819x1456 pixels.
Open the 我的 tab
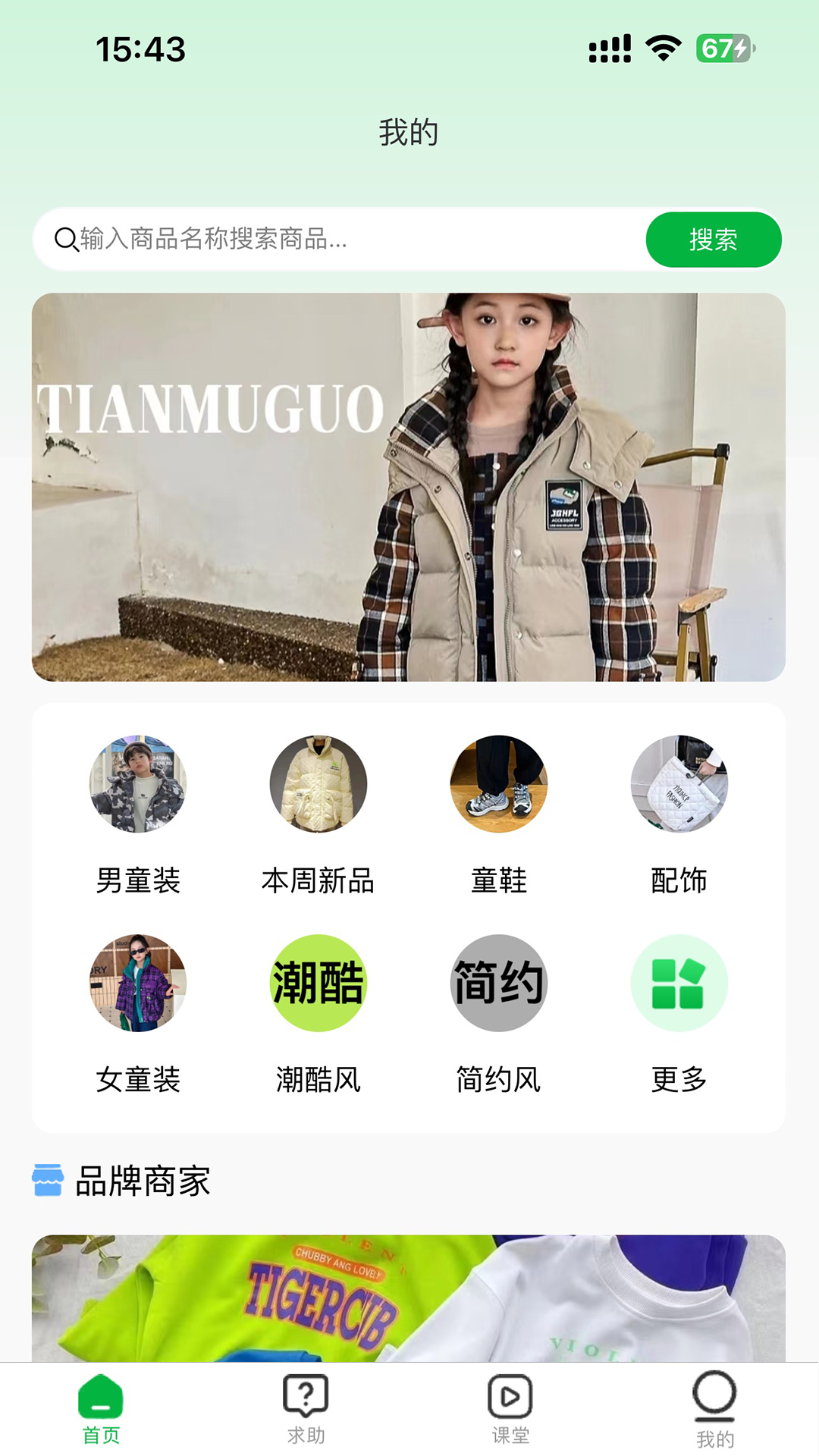click(x=714, y=1409)
